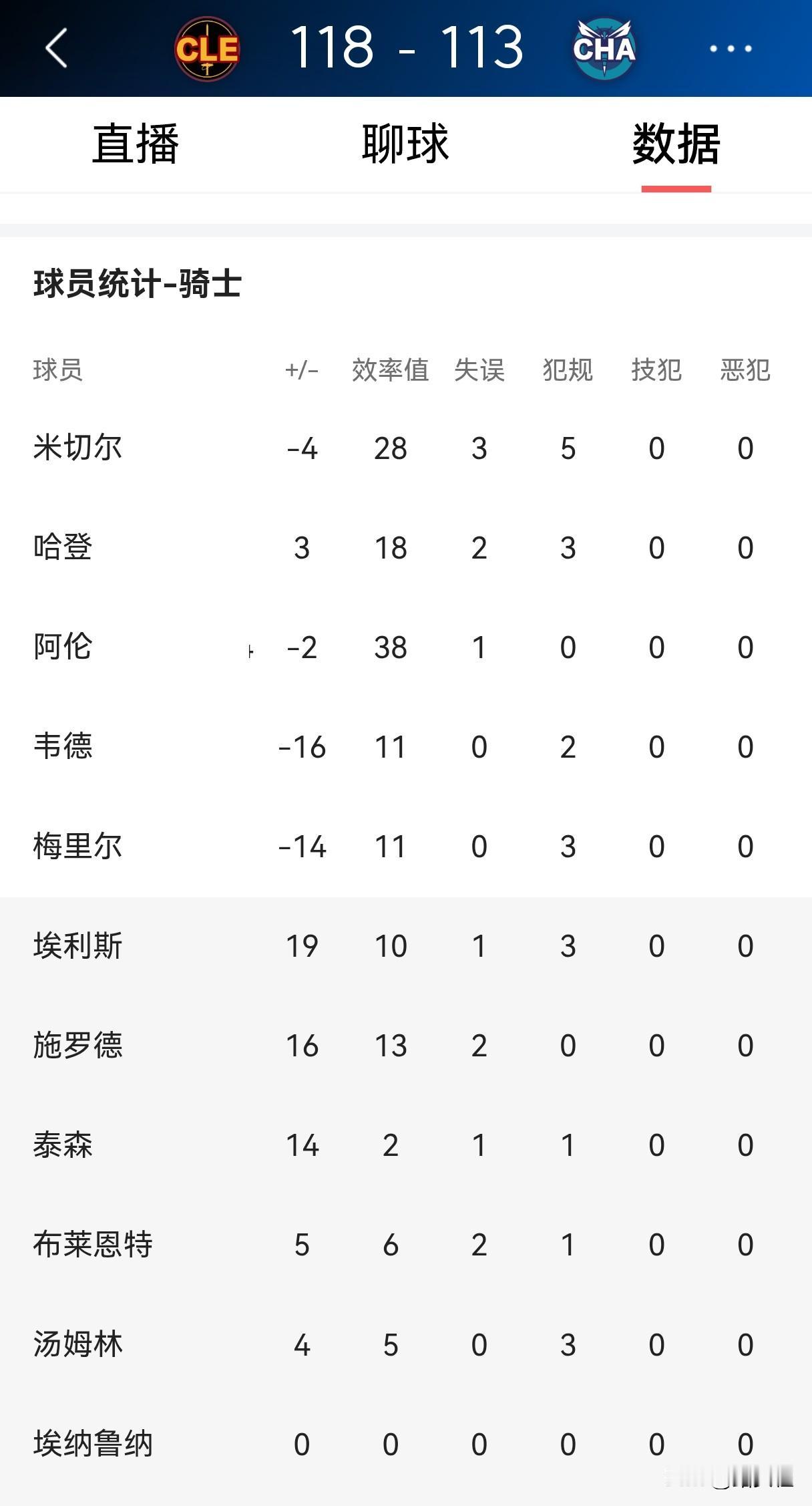812x1506 pixels.
Task: Open player 哈登's stats row
Action: coord(63,547)
